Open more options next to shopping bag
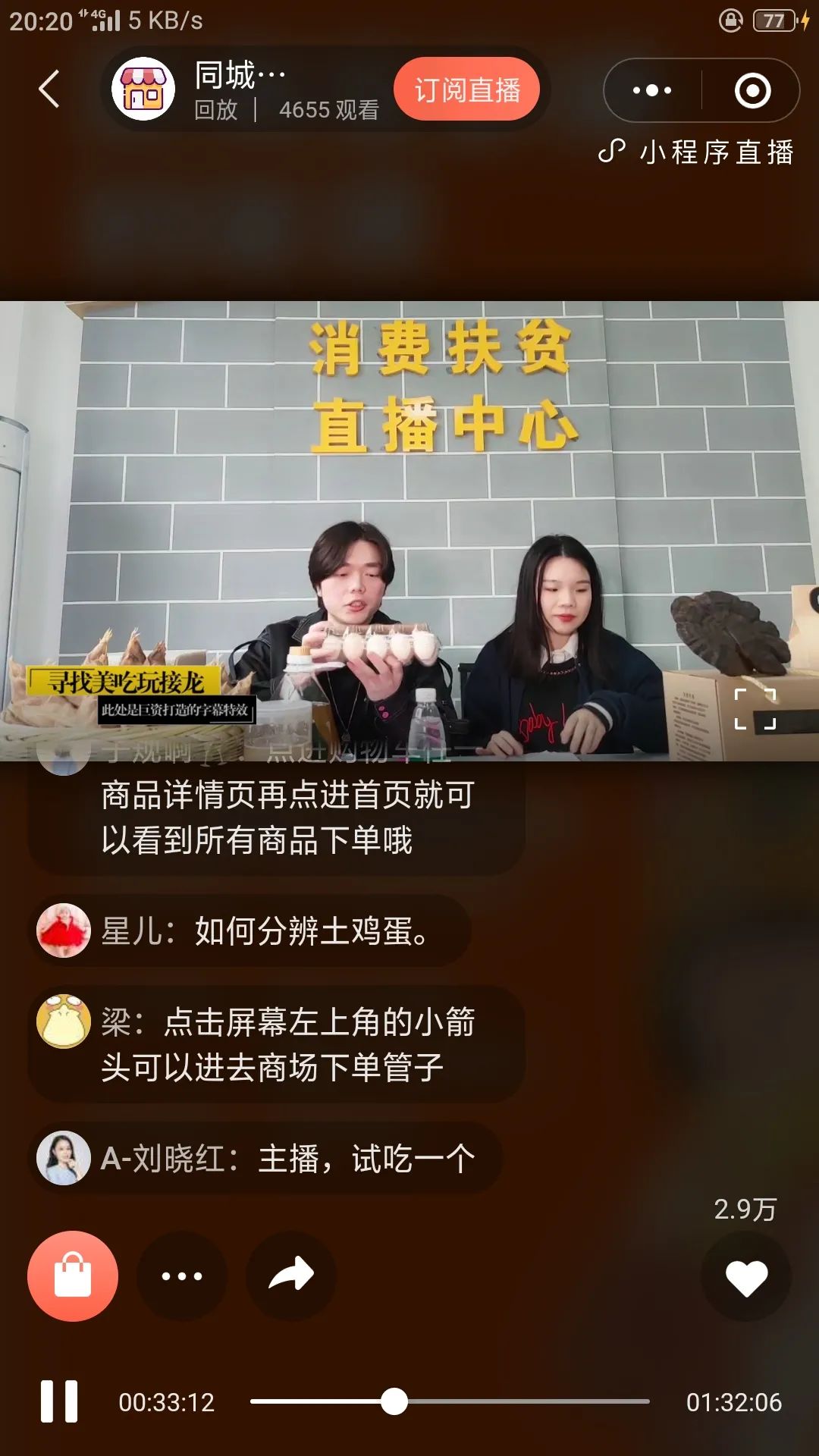The height and width of the screenshot is (1456, 819). coord(182,1276)
